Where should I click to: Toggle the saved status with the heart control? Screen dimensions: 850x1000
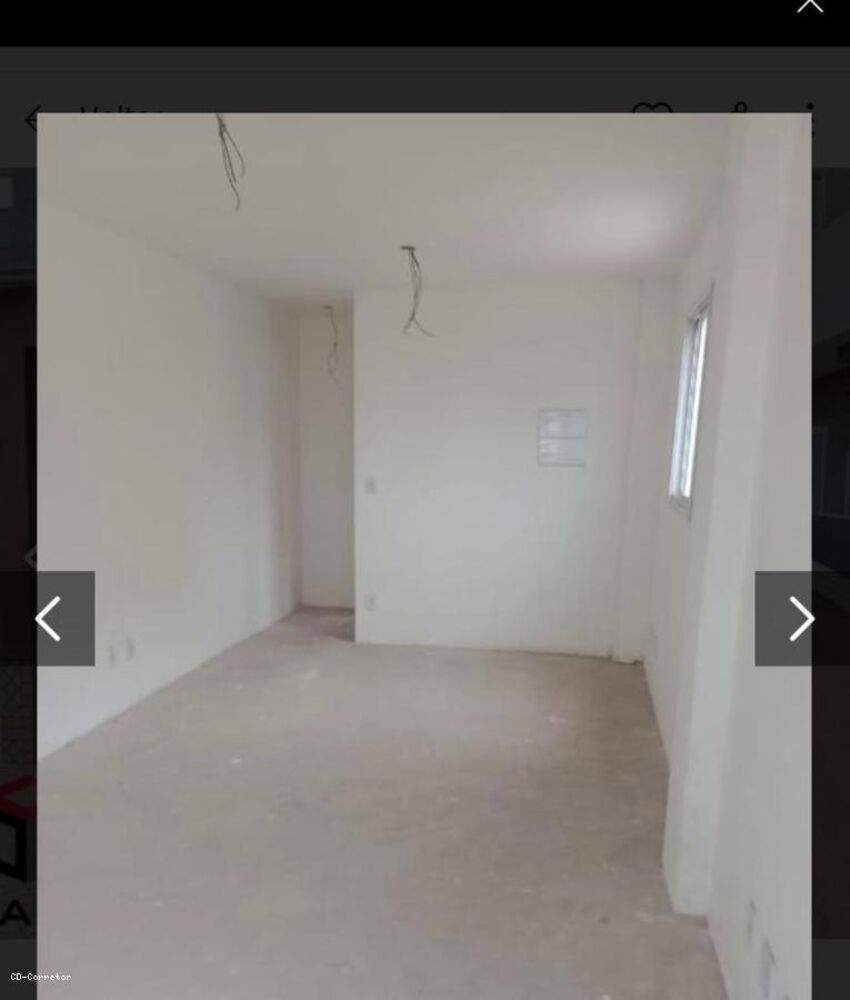point(650,113)
